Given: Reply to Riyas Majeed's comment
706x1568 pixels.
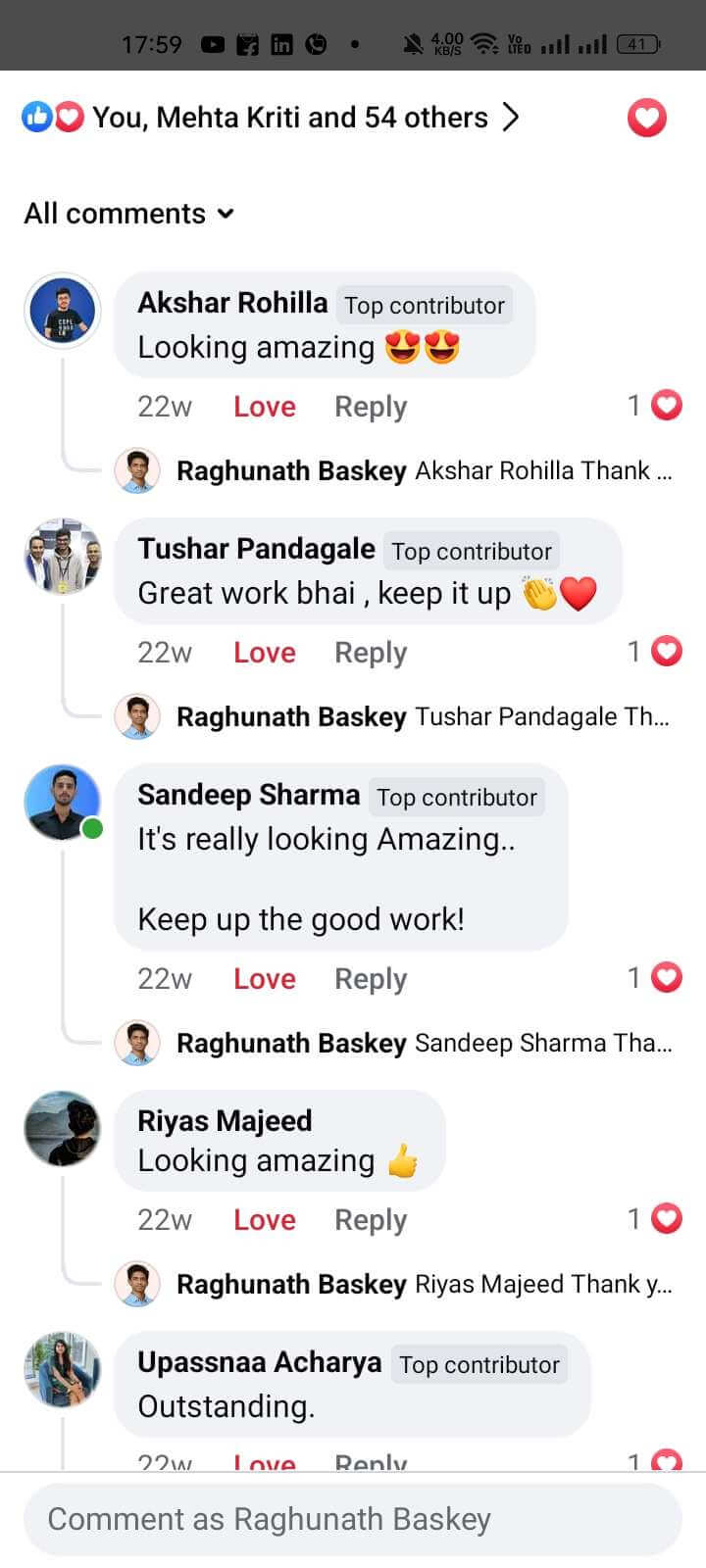Looking at the screenshot, I should (370, 1220).
